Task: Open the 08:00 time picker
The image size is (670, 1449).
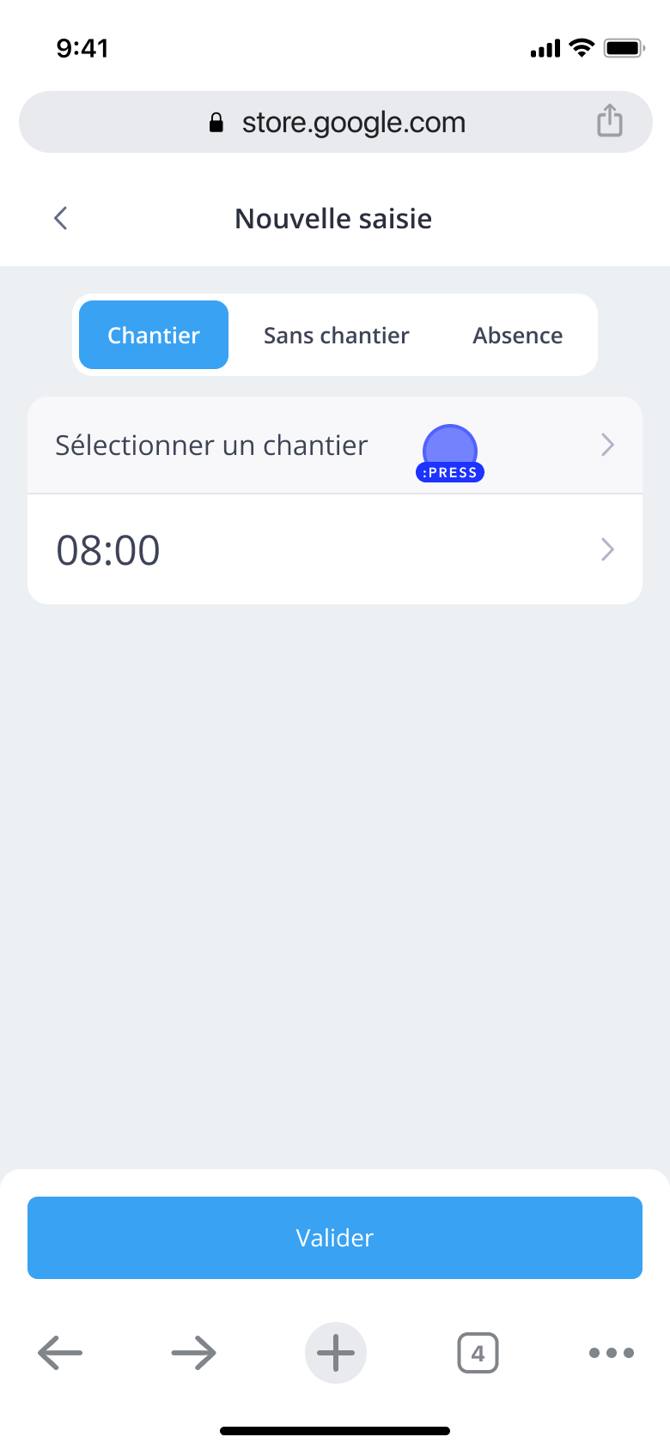Action: [334, 550]
